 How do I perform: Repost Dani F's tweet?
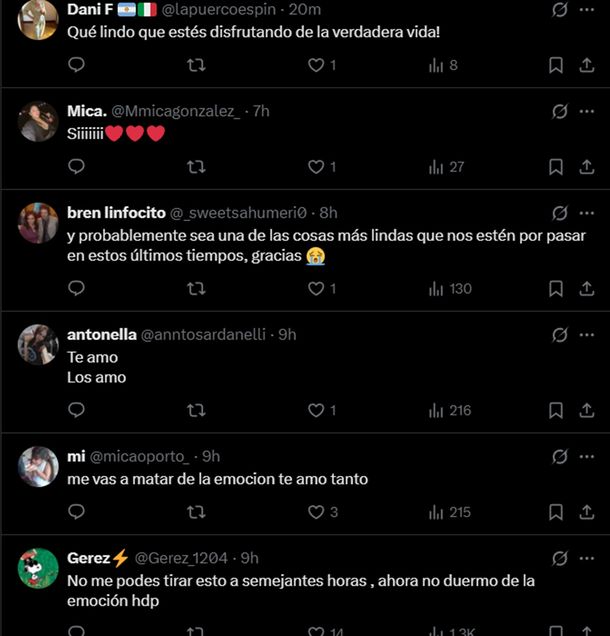197,65
